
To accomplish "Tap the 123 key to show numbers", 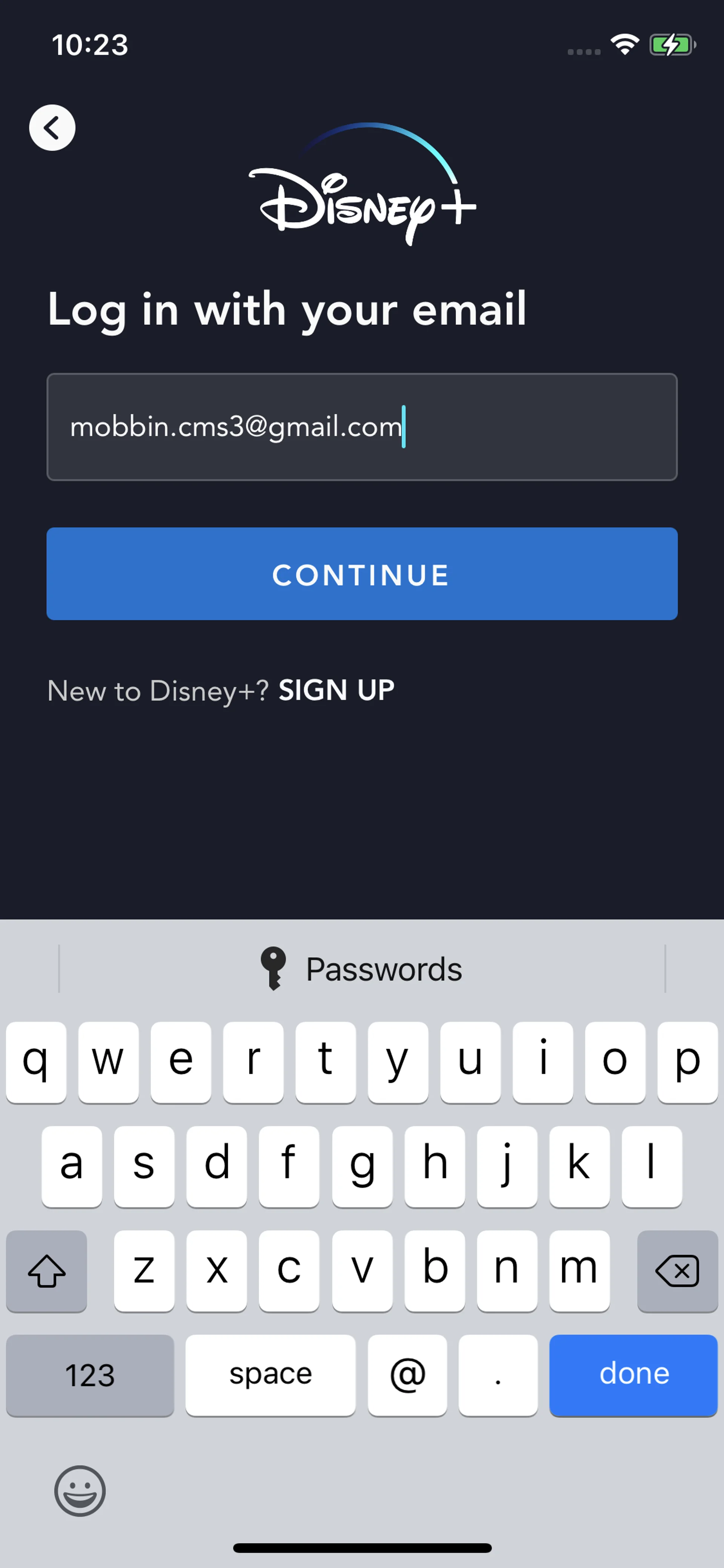I will coord(89,1376).
